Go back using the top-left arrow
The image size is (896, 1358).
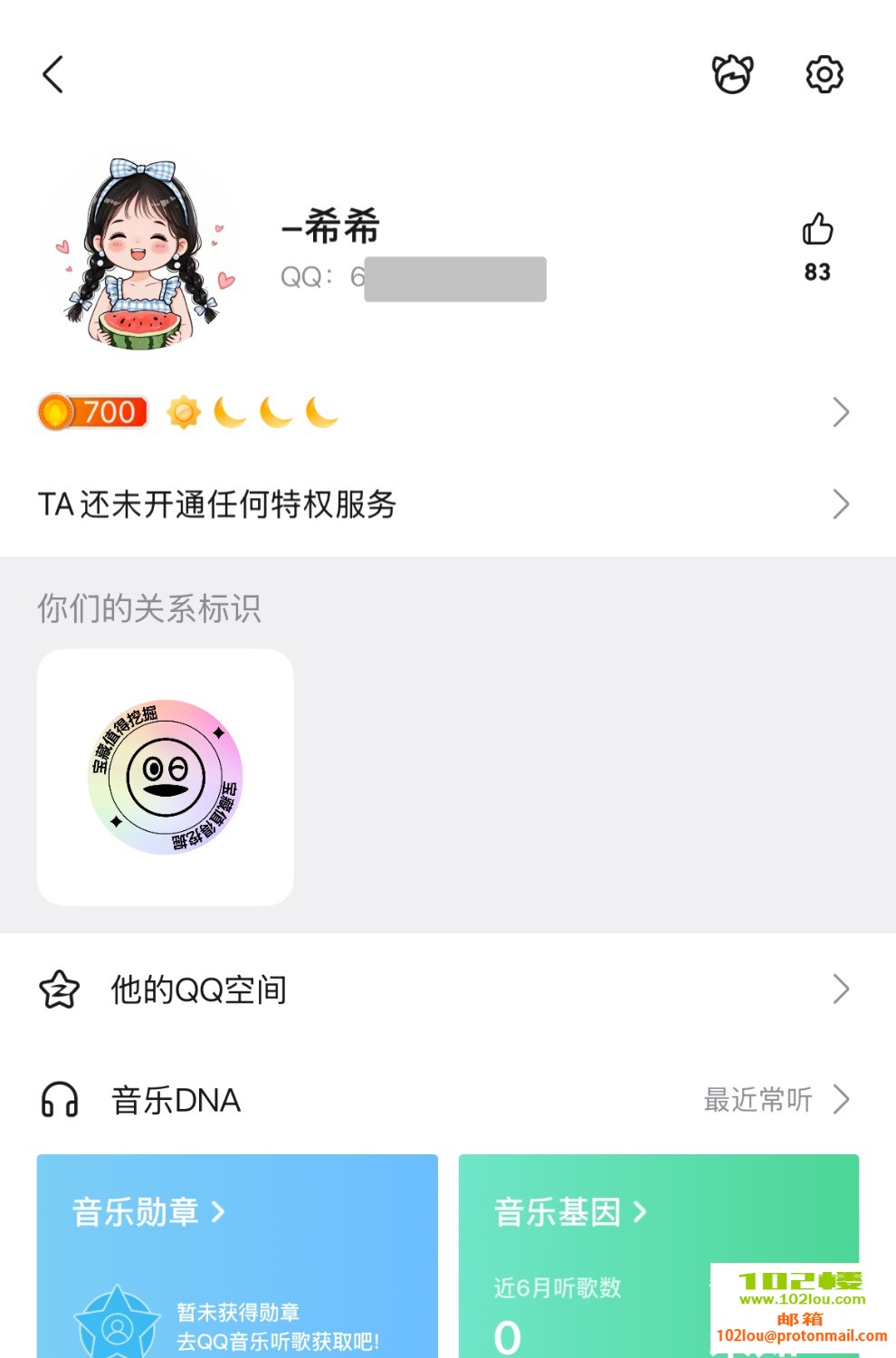[53, 74]
